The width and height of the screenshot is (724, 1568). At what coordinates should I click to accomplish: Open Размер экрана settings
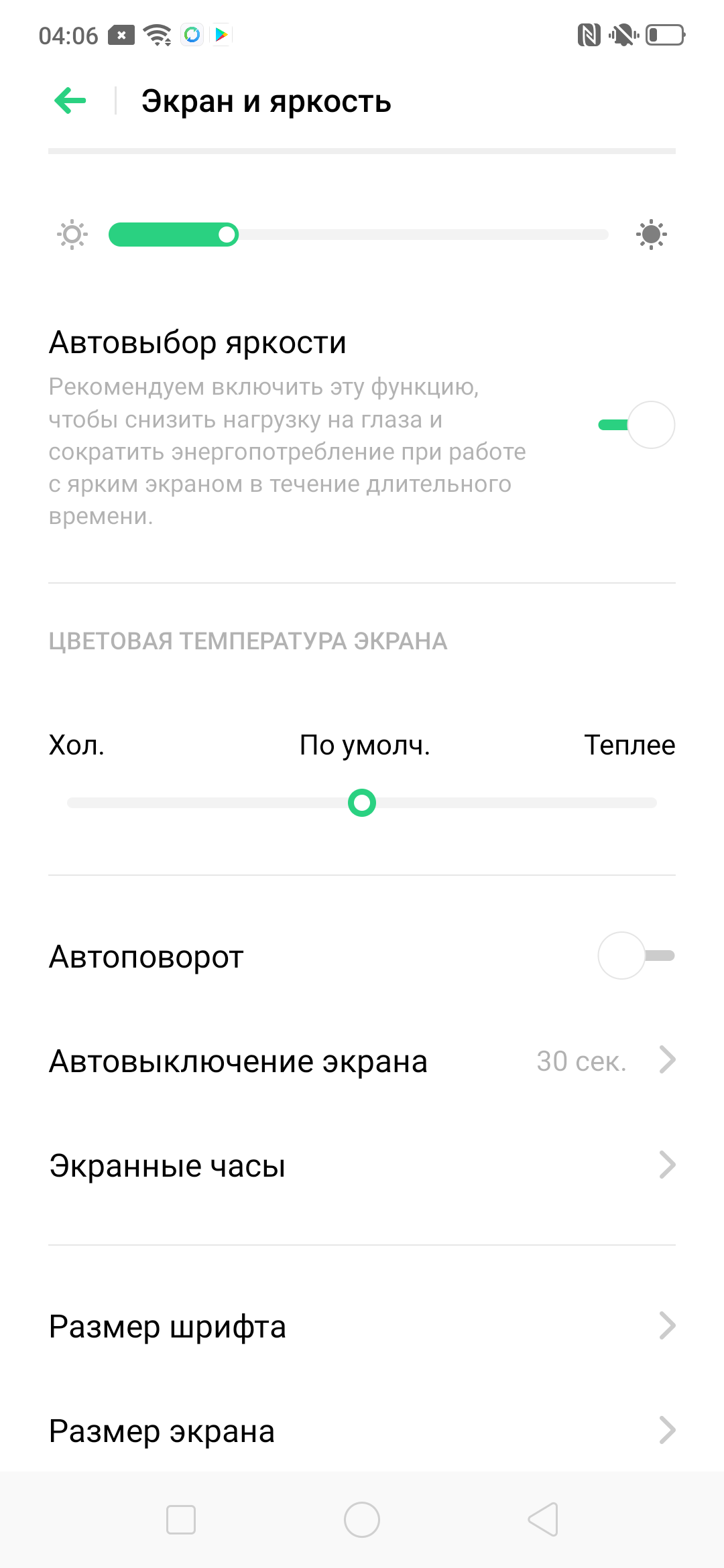[362, 1431]
